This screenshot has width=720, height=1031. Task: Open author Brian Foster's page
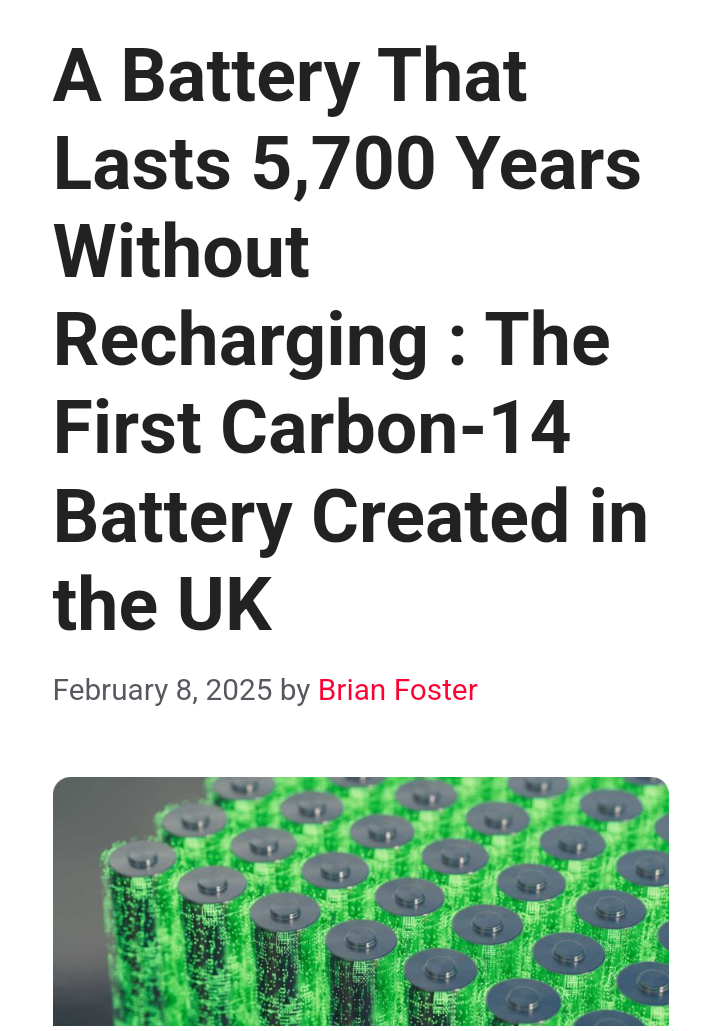pos(397,690)
